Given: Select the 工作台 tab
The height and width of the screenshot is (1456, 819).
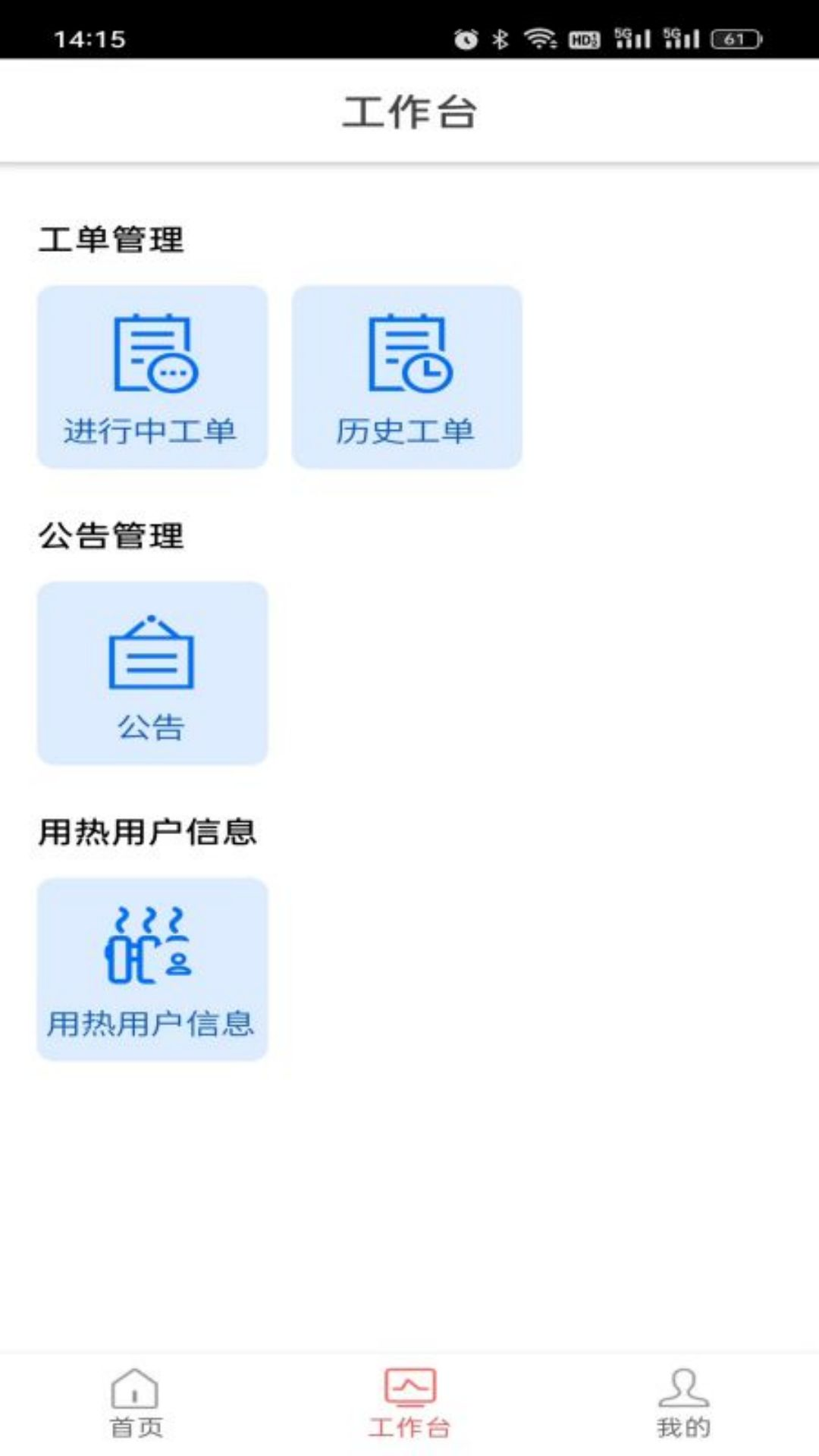Looking at the screenshot, I should pyautogui.click(x=409, y=1403).
